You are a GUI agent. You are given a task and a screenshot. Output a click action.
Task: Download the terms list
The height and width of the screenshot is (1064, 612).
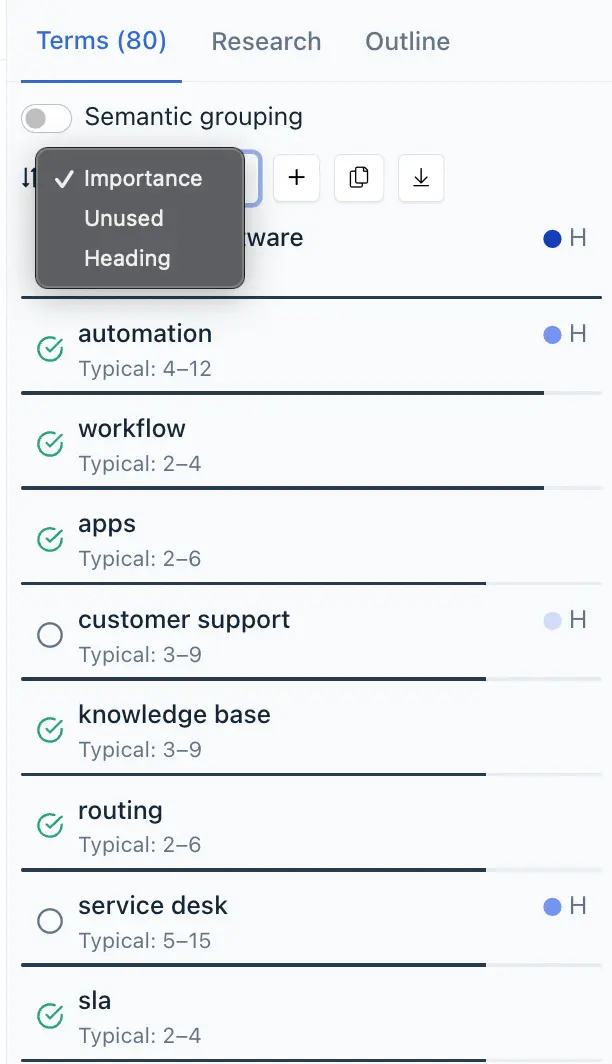[x=421, y=178]
